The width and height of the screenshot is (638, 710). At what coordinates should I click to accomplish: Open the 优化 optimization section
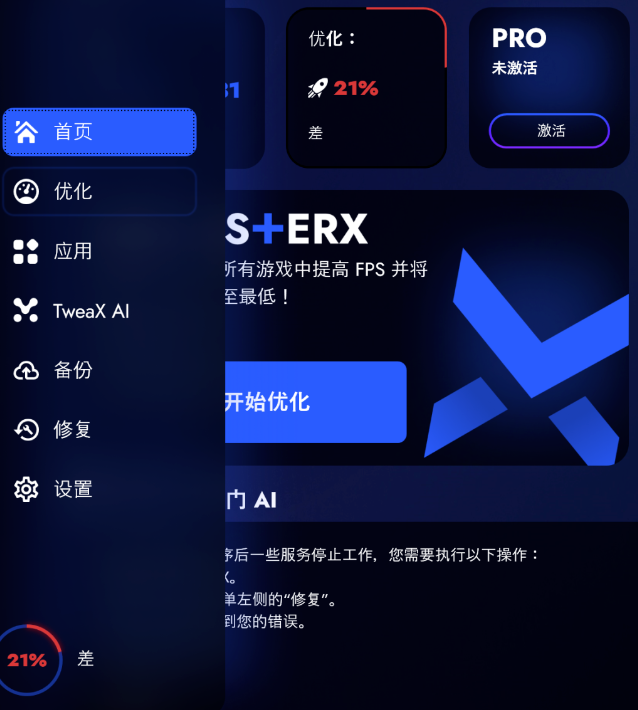point(99,191)
